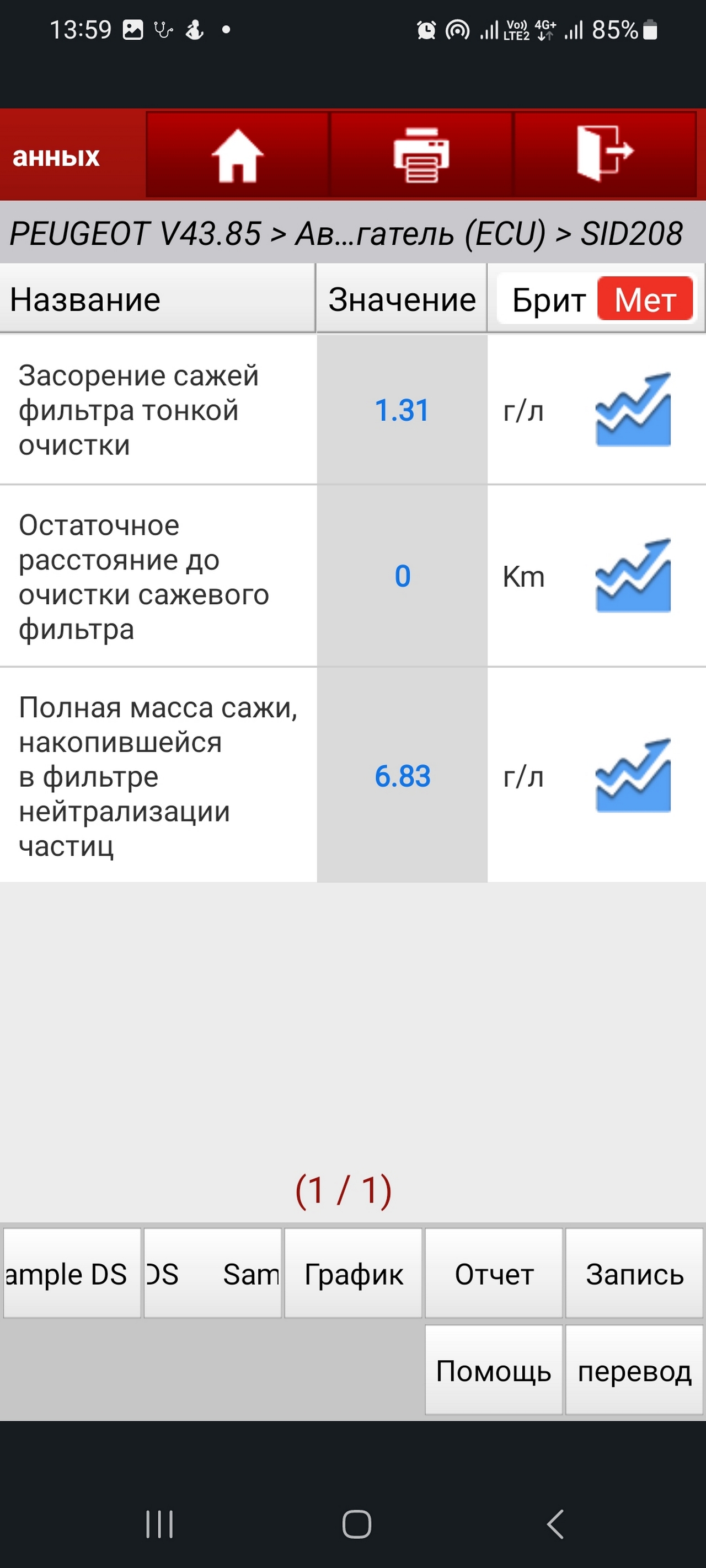Show graph for Остаточное расстояние row
The width and height of the screenshot is (706, 1568).
tap(633, 575)
